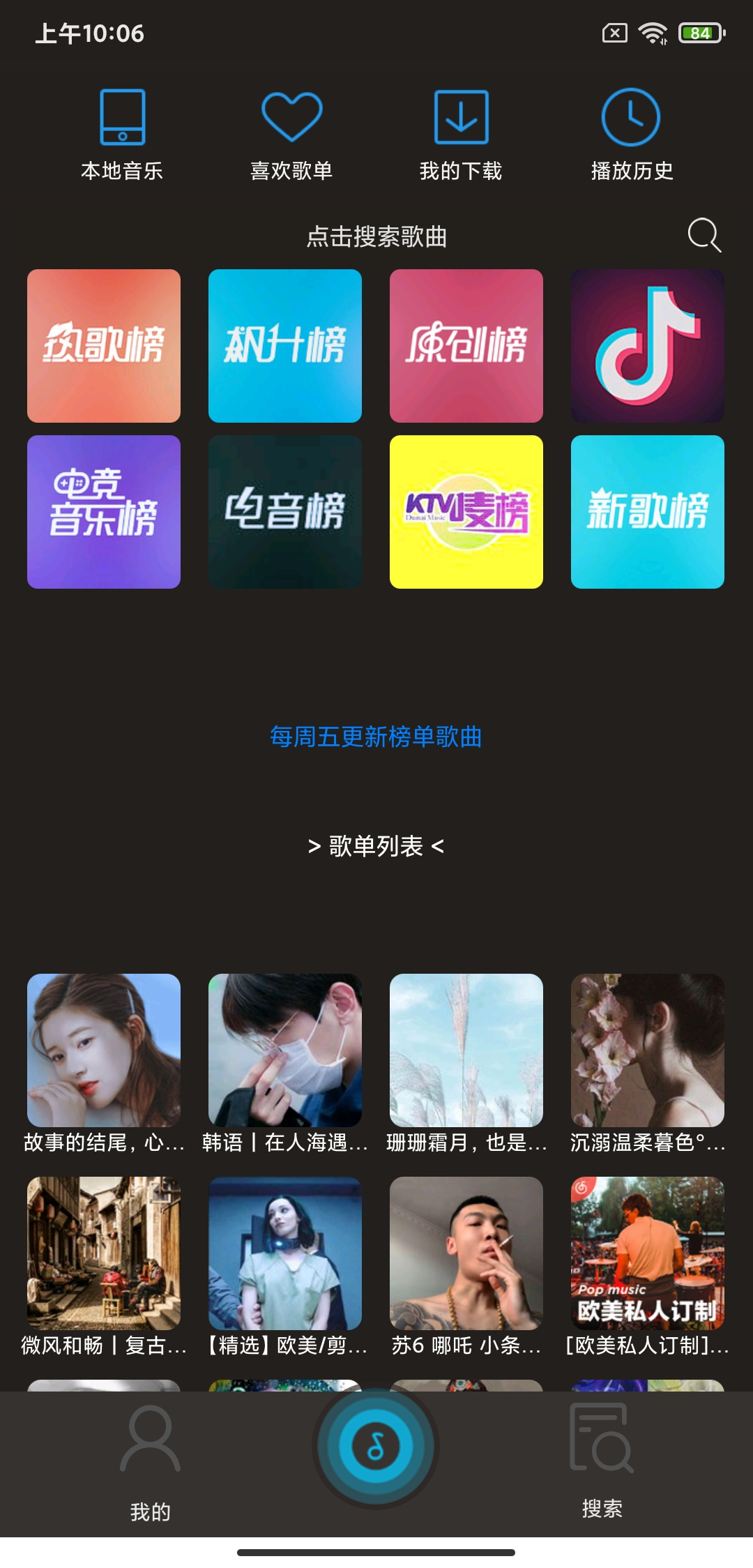The image size is (753, 1568).
Task: Open the 欧美私人订制 playlist
Action: (648, 1253)
